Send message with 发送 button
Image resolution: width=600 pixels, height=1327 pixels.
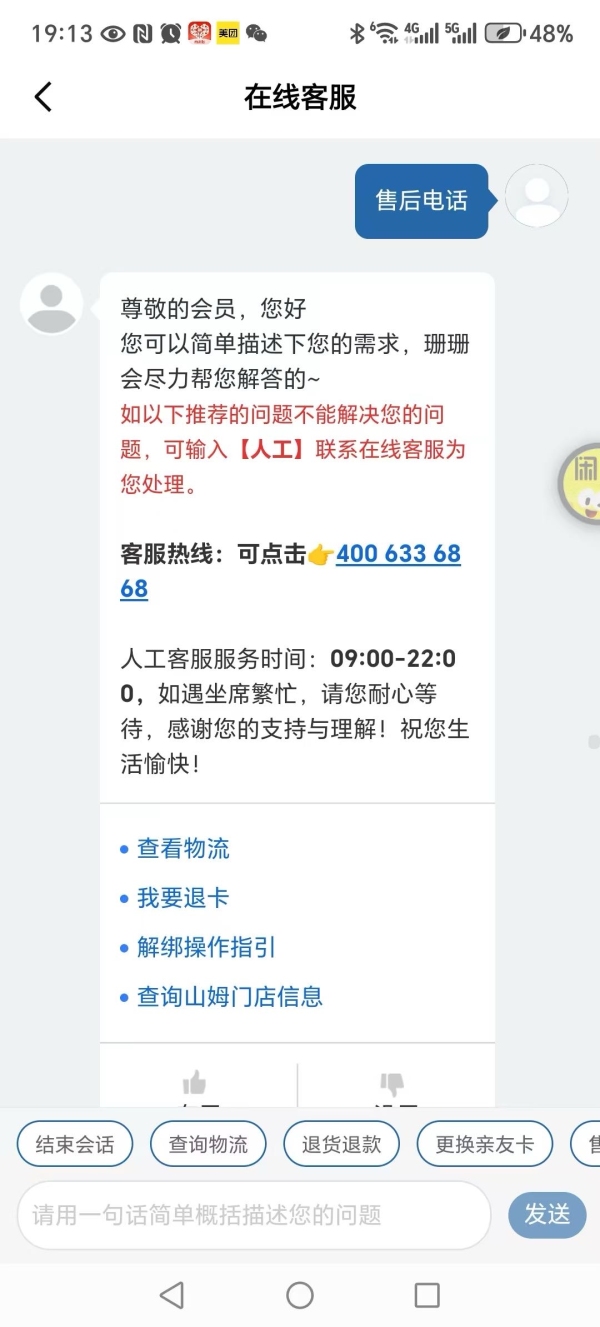pos(547,1214)
